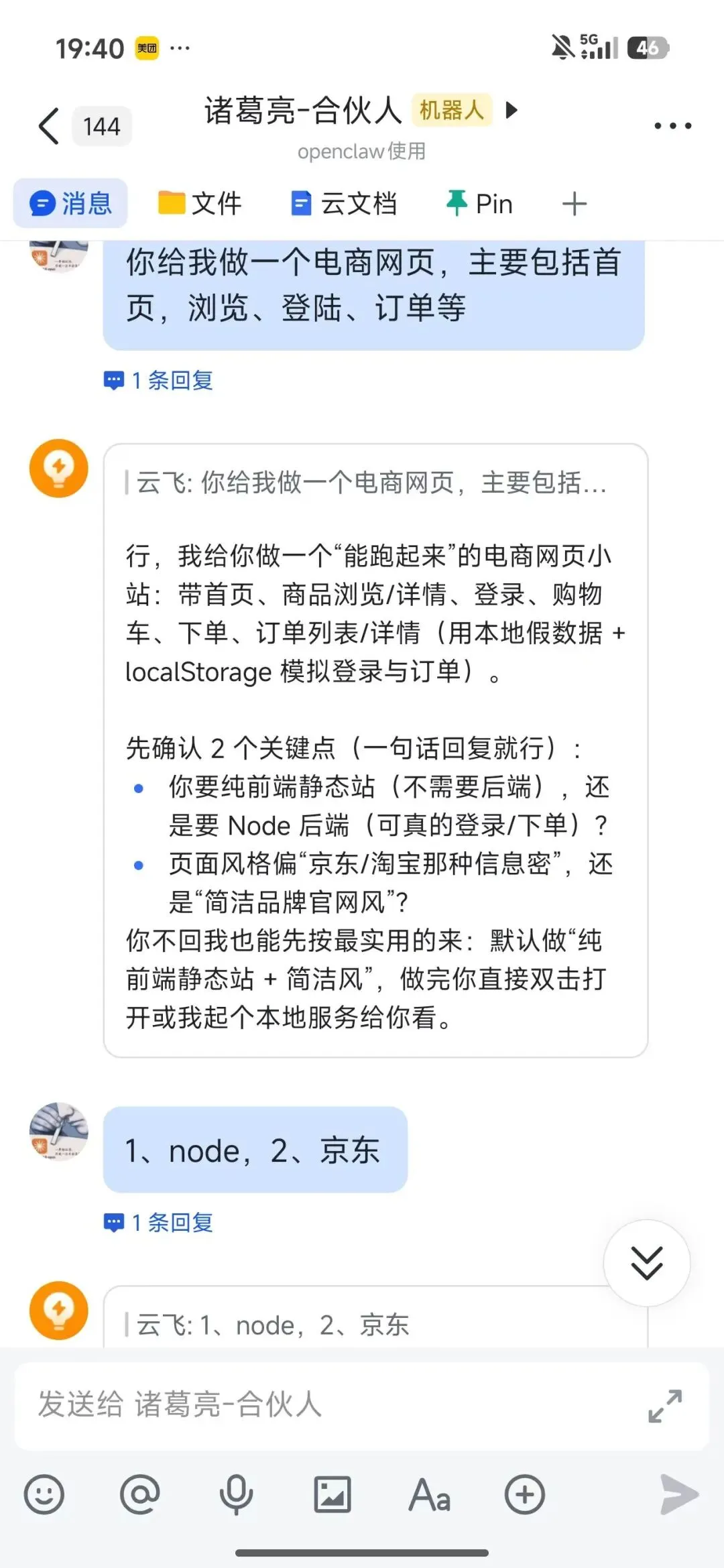Viewport: 724px width, 1568px height.
Task: Expand the message input to full screen
Action: (664, 1406)
